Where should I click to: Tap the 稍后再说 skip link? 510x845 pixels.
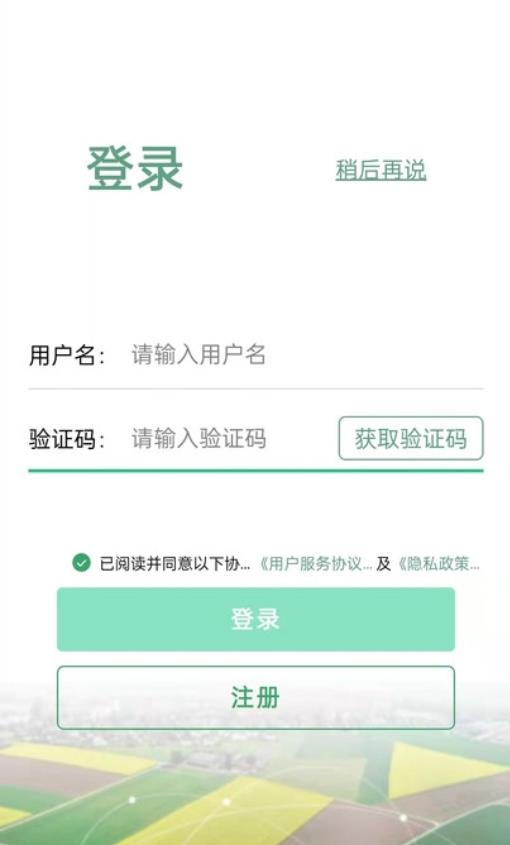pyautogui.click(x=381, y=170)
